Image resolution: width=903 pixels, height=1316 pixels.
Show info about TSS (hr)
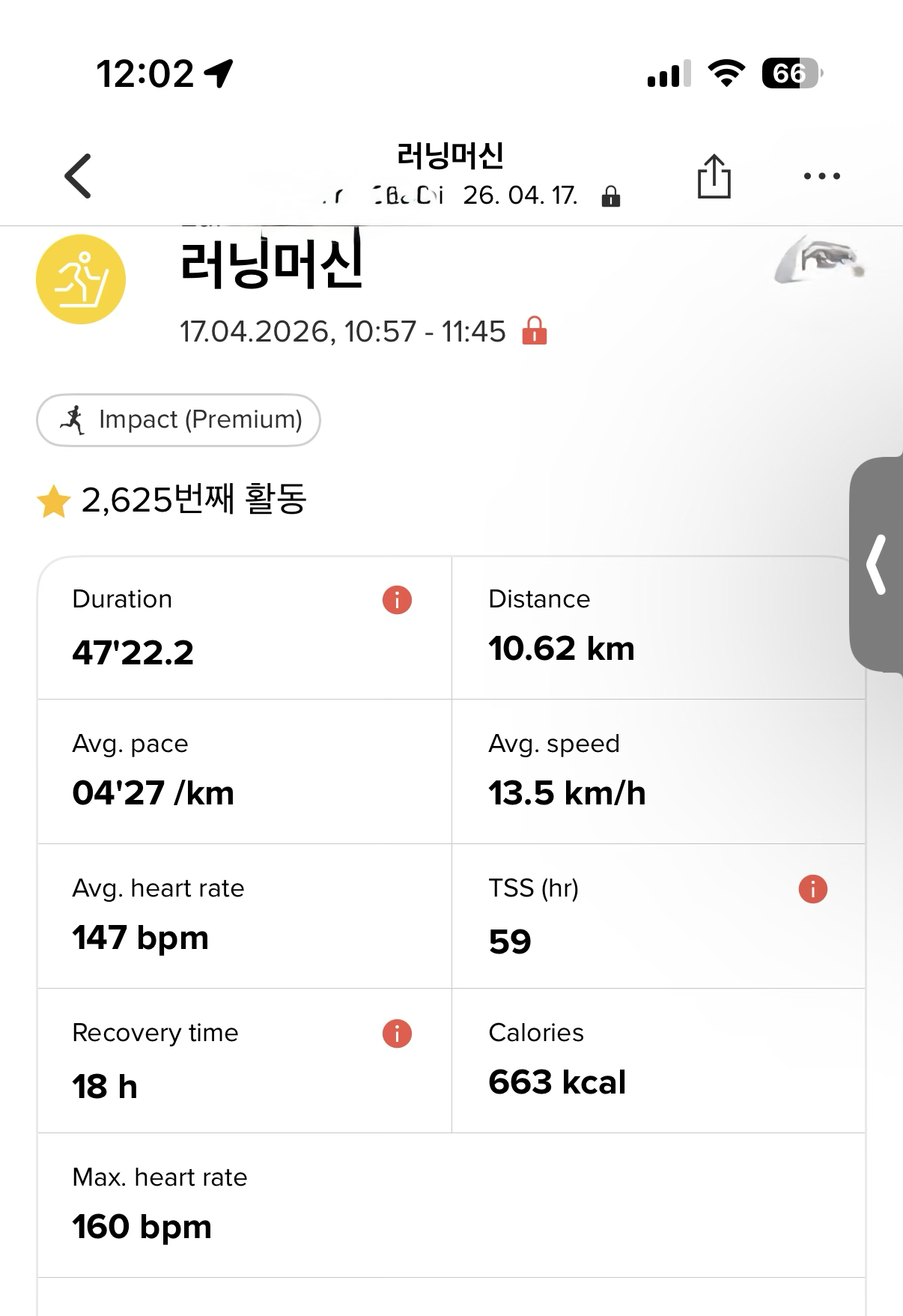click(812, 889)
